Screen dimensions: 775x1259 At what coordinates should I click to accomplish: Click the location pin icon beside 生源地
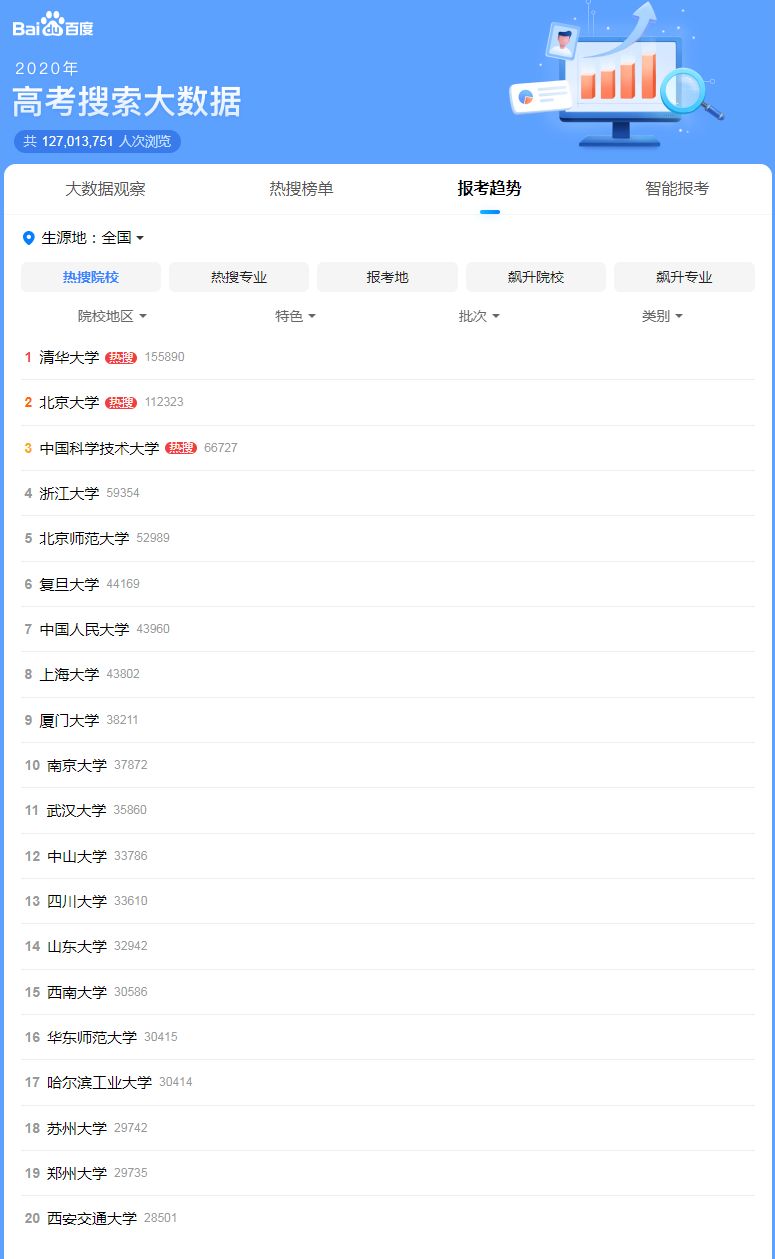point(27,237)
